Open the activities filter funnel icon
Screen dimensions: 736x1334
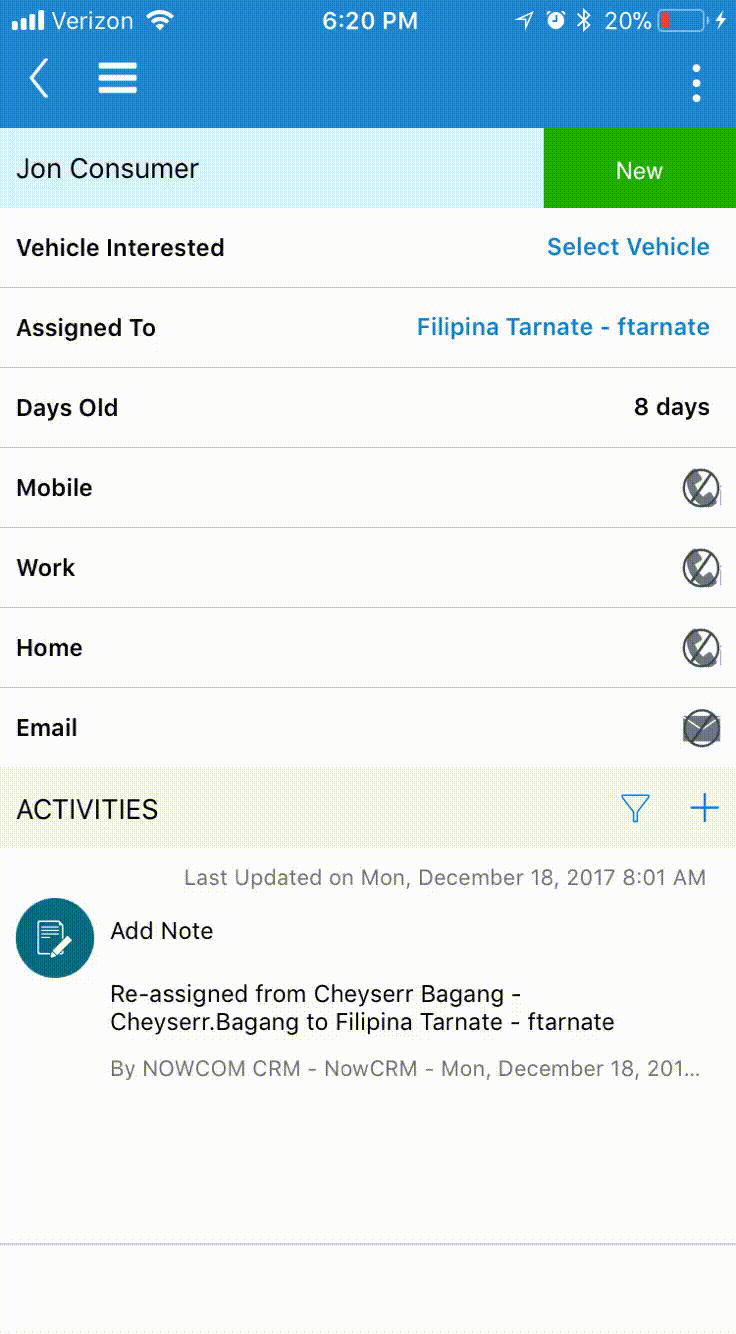636,808
